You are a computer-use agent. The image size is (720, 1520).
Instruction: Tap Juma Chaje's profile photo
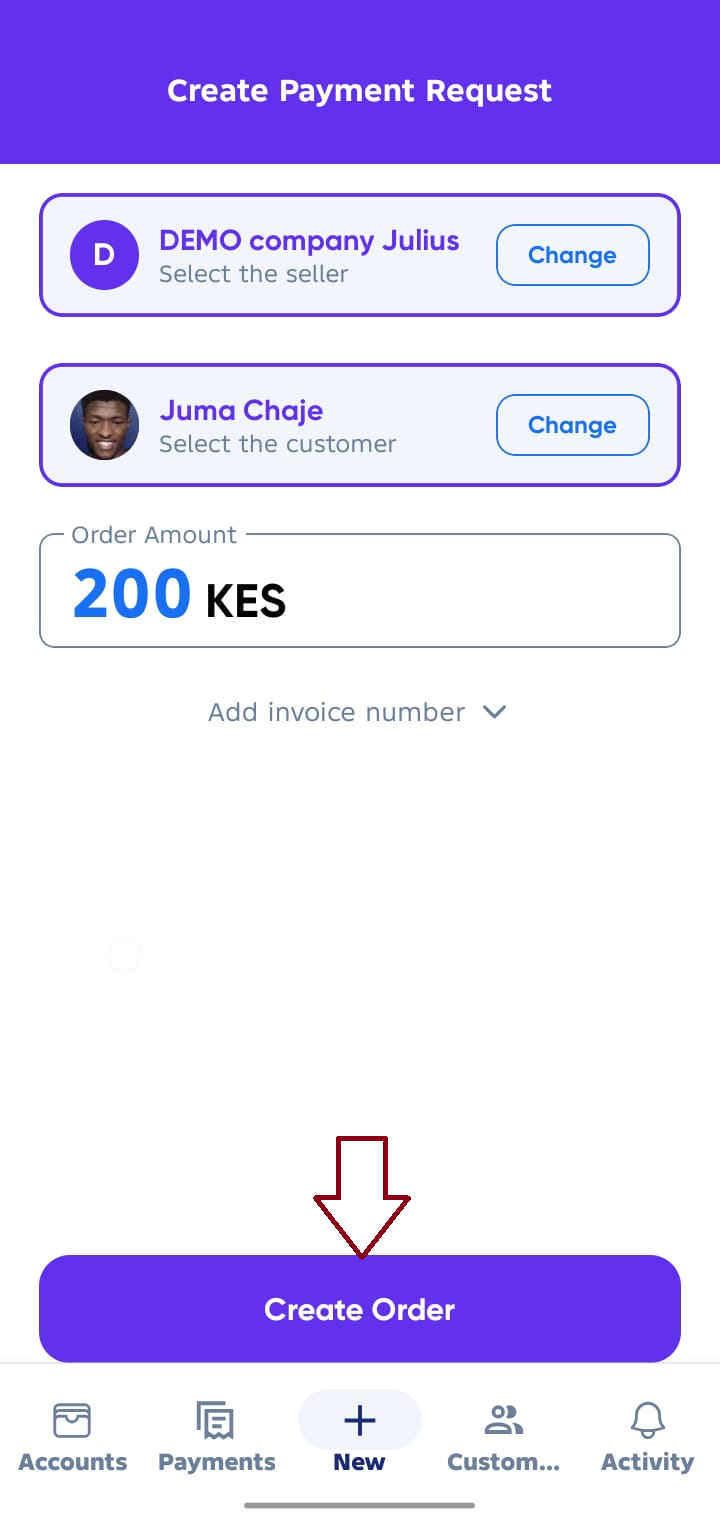104,425
